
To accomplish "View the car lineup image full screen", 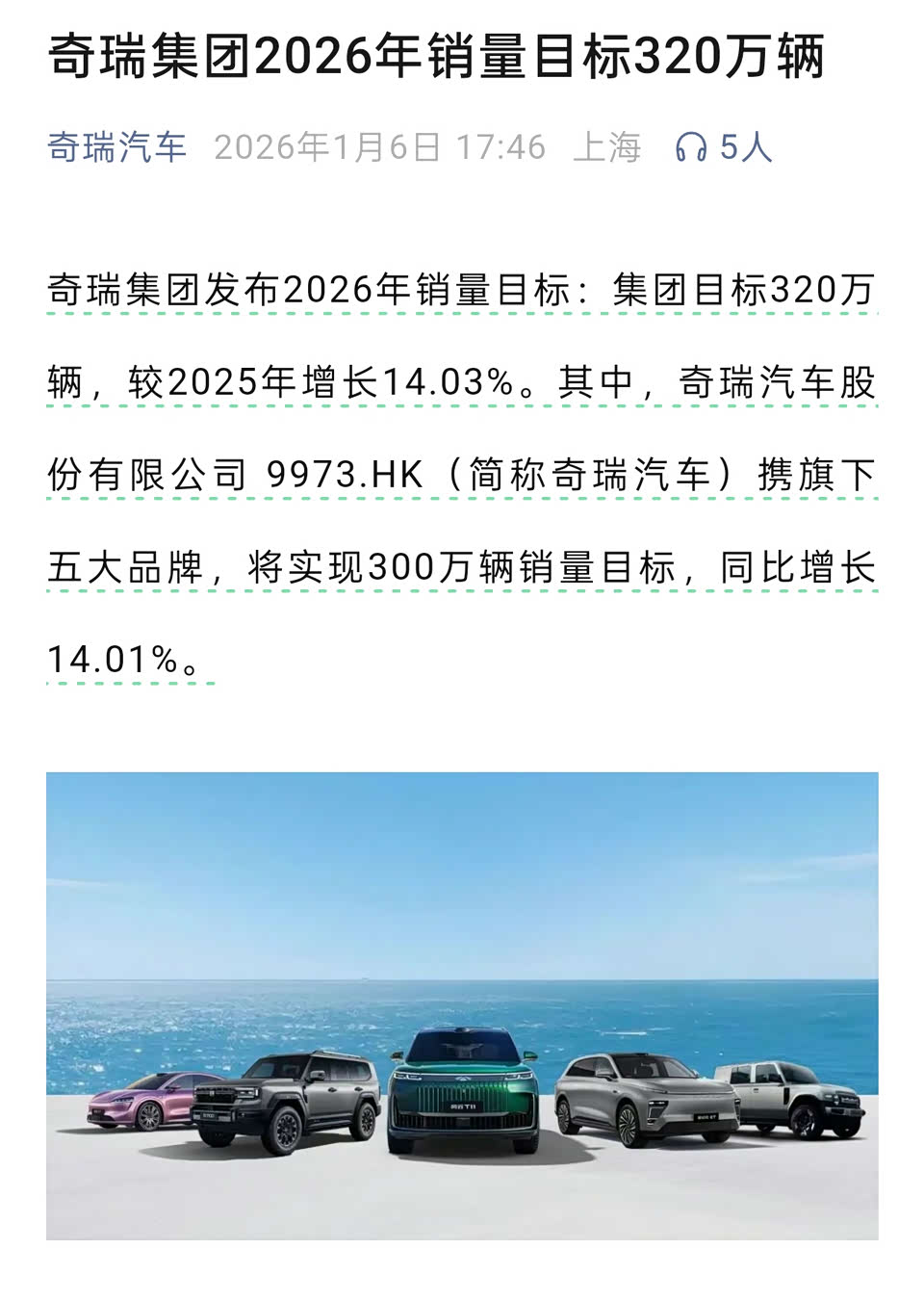I will (462, 1005).
